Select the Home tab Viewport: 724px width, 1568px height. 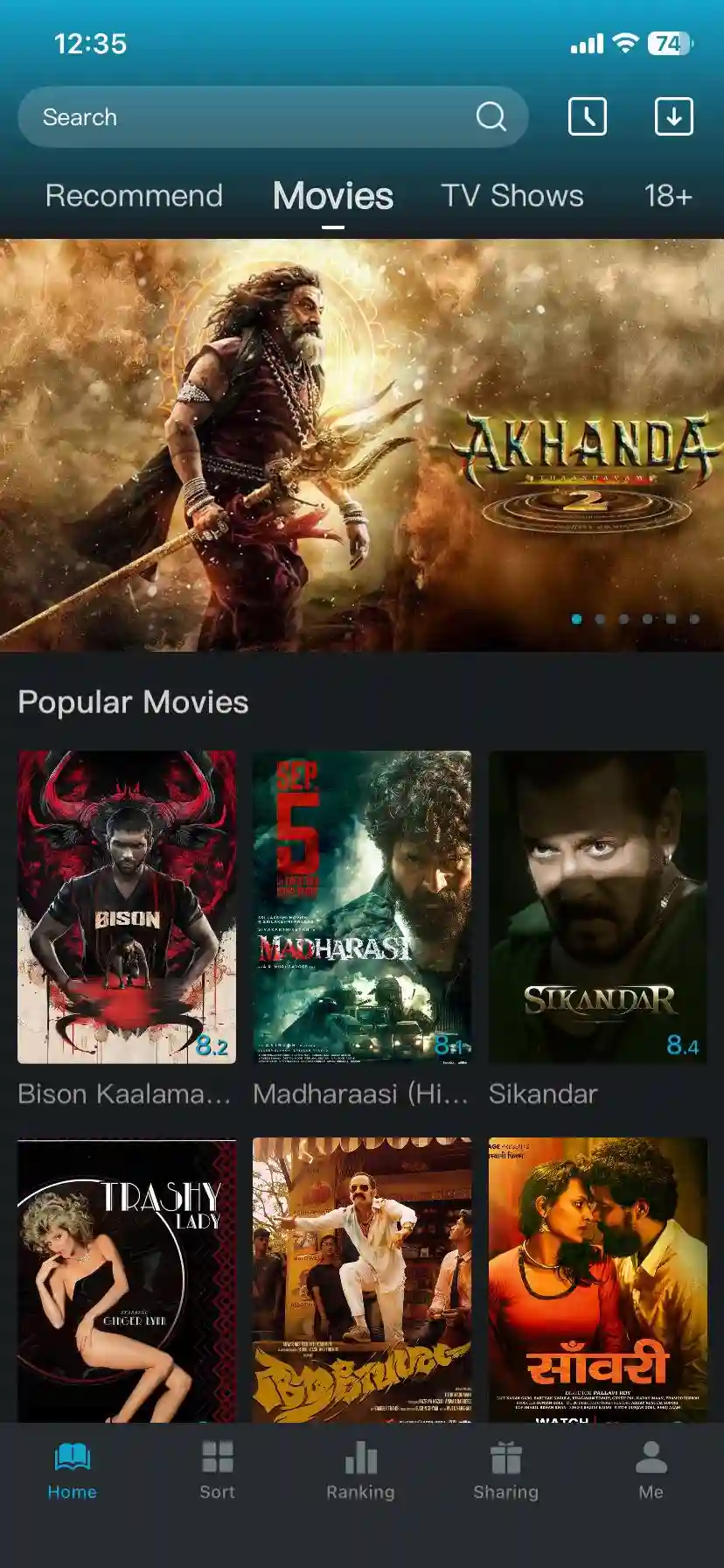(73, 1471)
